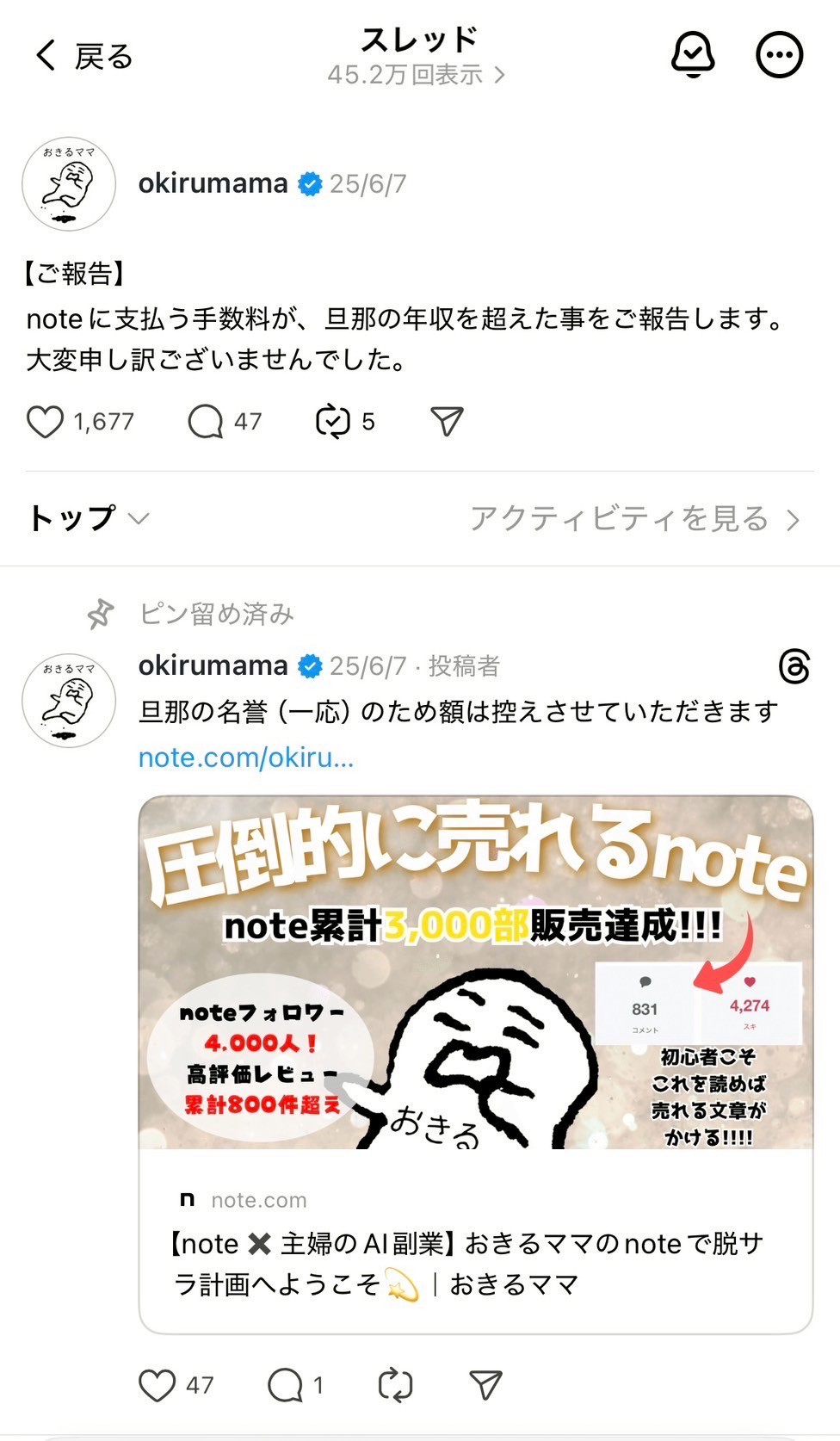Open the 47 comments on the main post
This screenshot has width=840, height=1441.
click(206, 422)
